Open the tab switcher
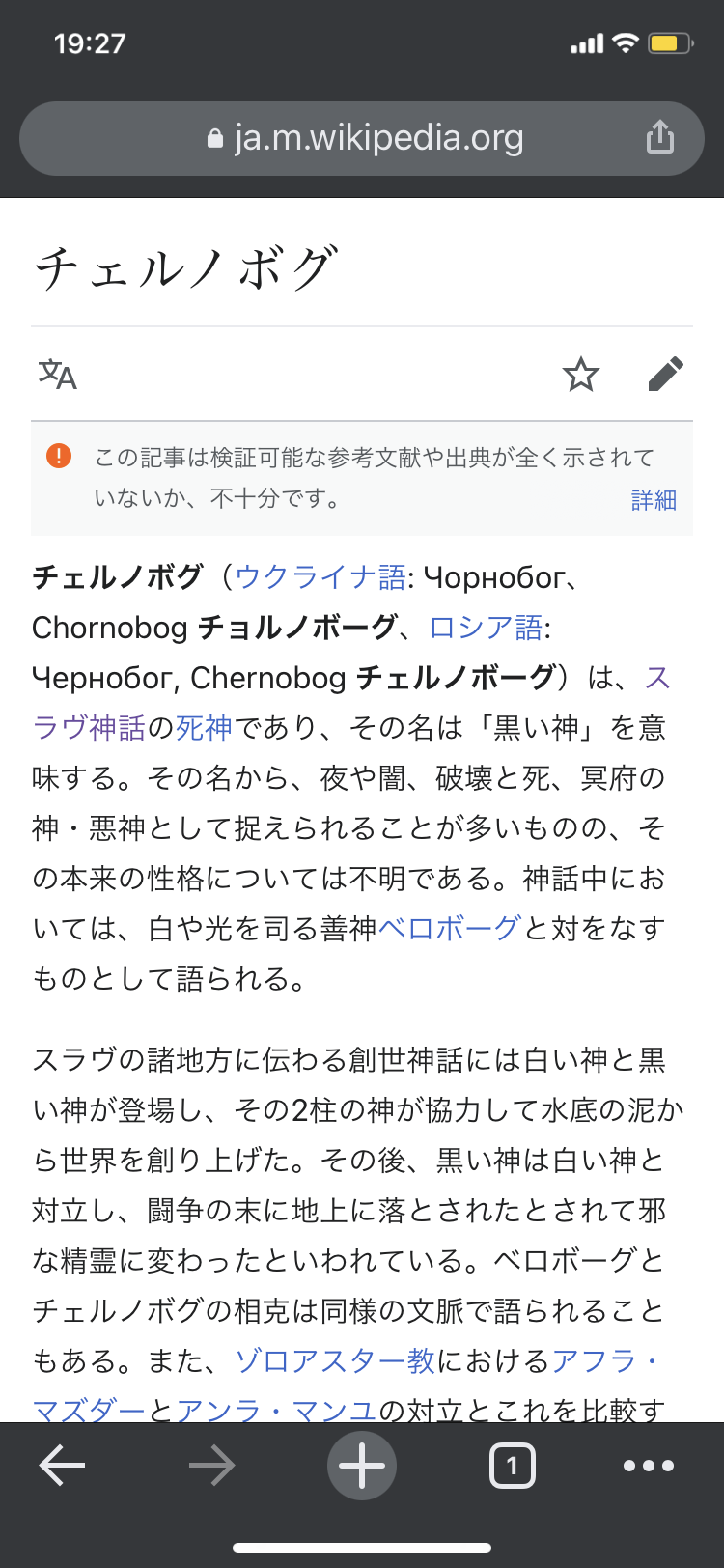 click(512, 1466)
